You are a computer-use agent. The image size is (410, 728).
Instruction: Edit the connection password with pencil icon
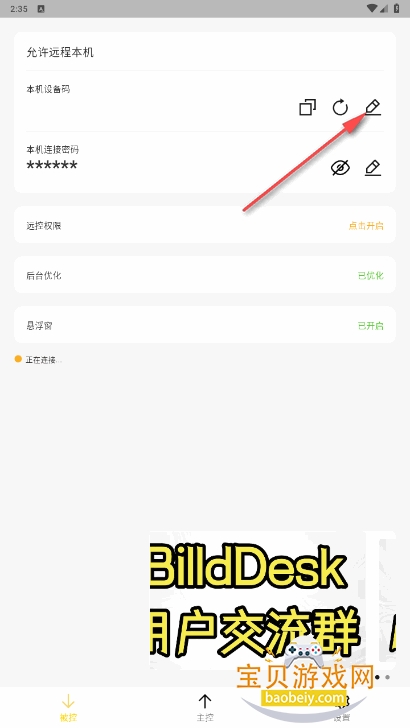372,168
